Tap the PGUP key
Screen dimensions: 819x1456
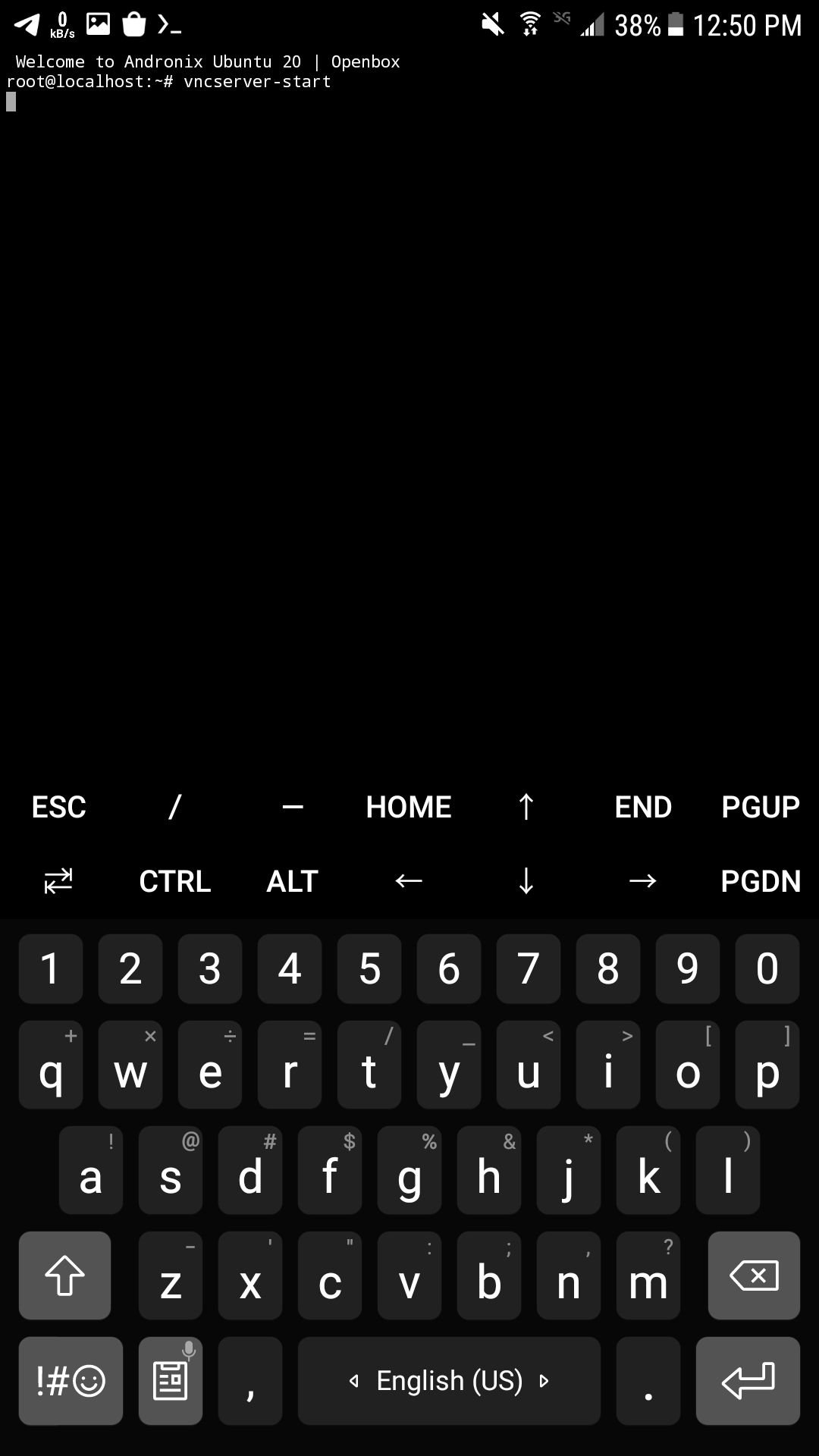(x=761, y=807)
